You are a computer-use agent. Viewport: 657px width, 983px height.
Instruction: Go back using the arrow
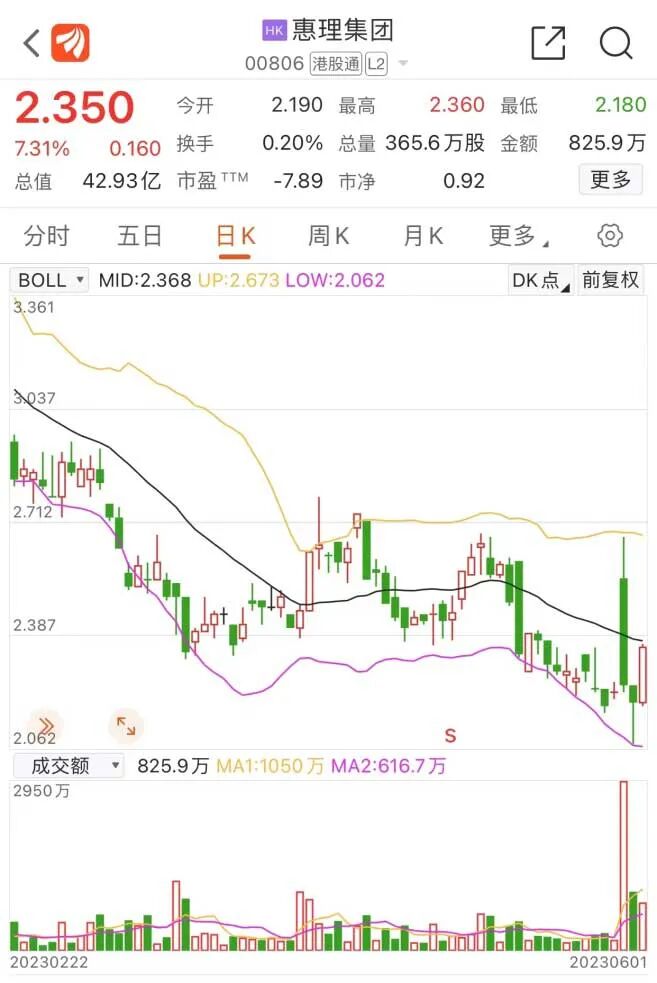[x=31, y=43]
